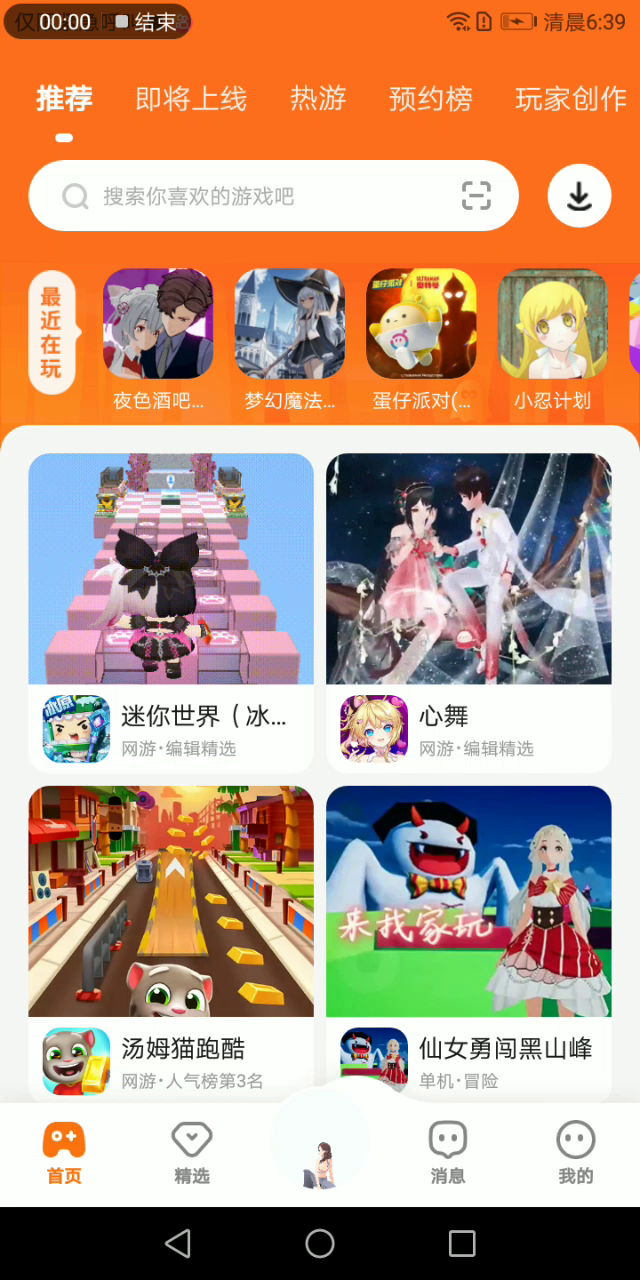Select the 玩家创作 tab

(x=570, y=98)
